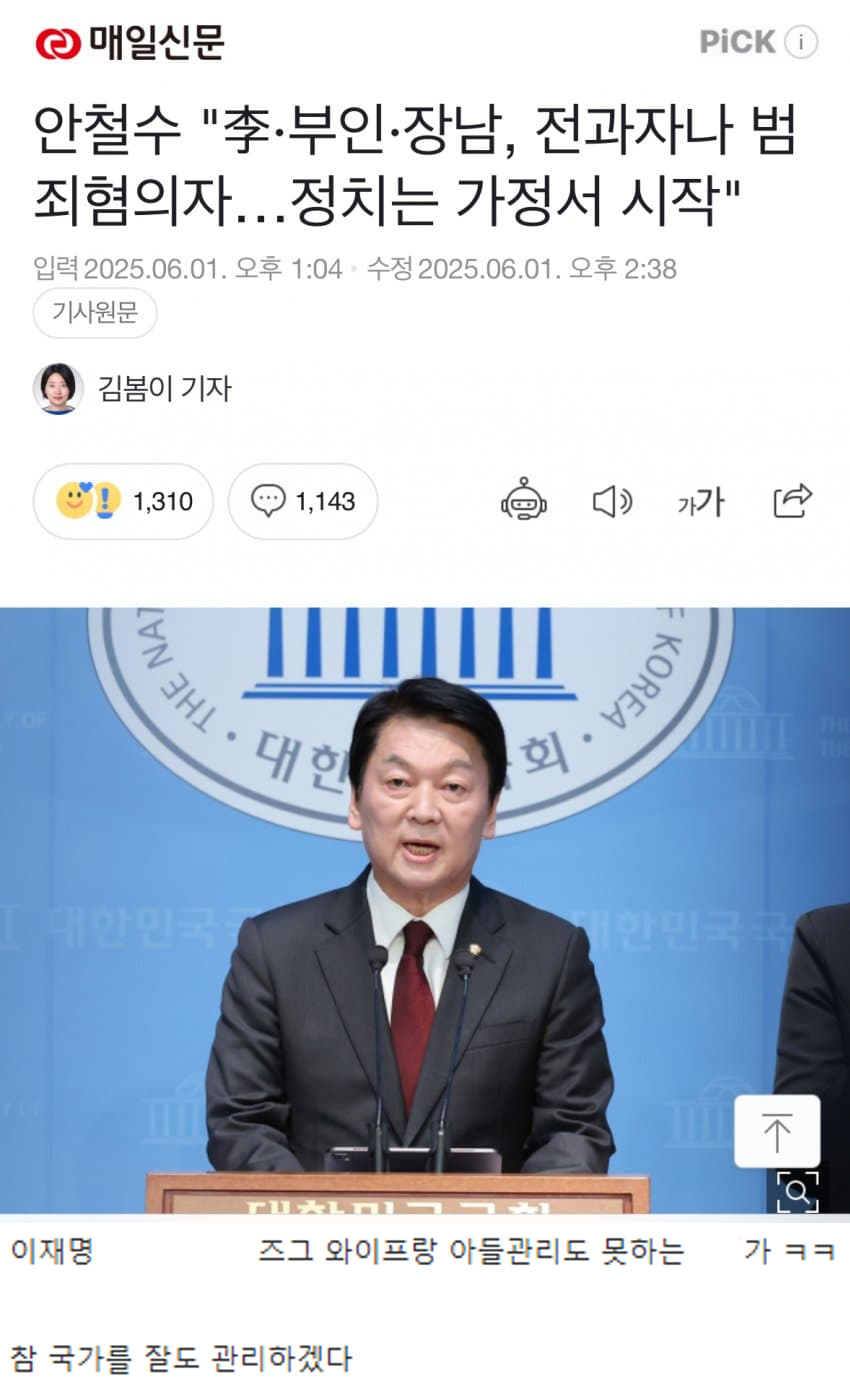Enlarge the photo with the magnifier icon
850x1389 pixels.
(x=798, y=1190)
